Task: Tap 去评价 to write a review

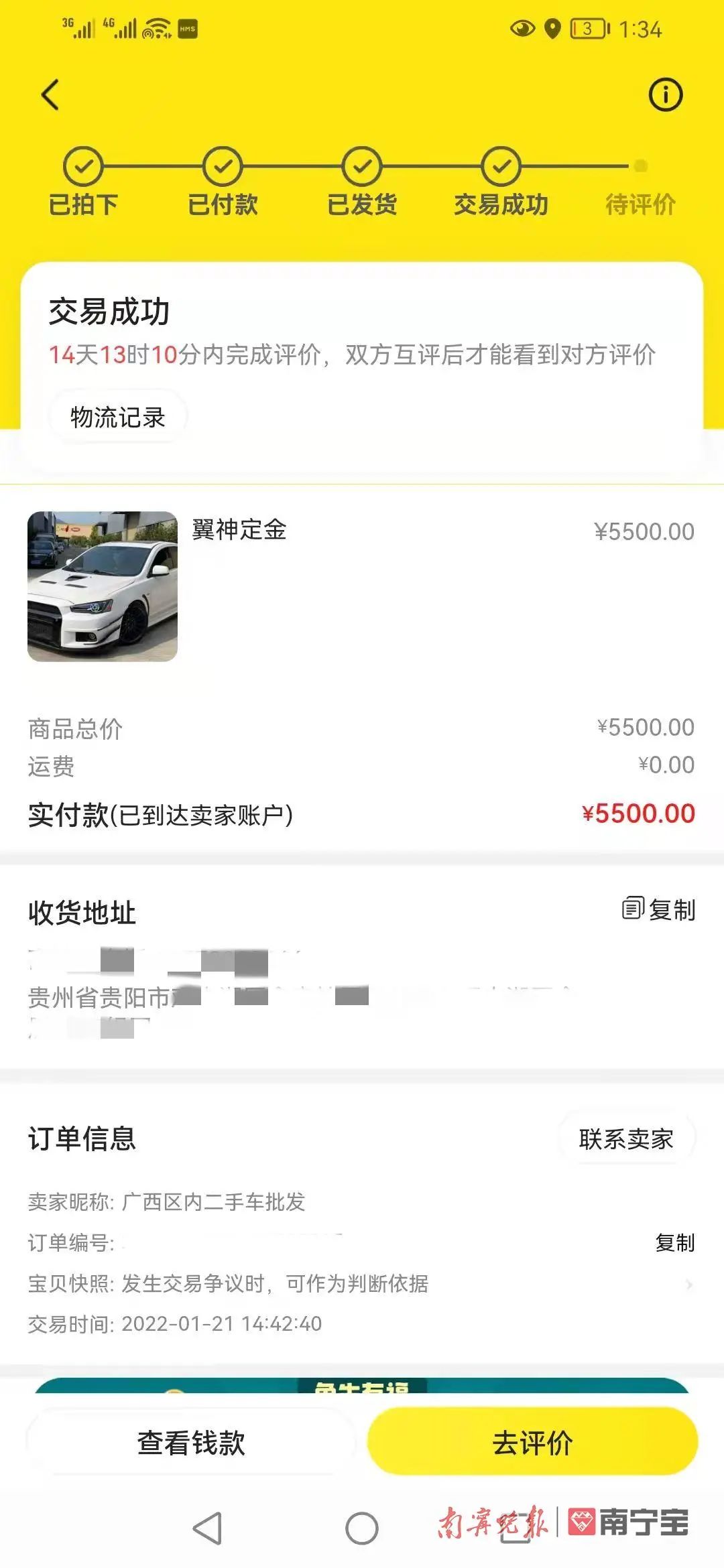Action: pyautogui.click(x=532, y=1443)
